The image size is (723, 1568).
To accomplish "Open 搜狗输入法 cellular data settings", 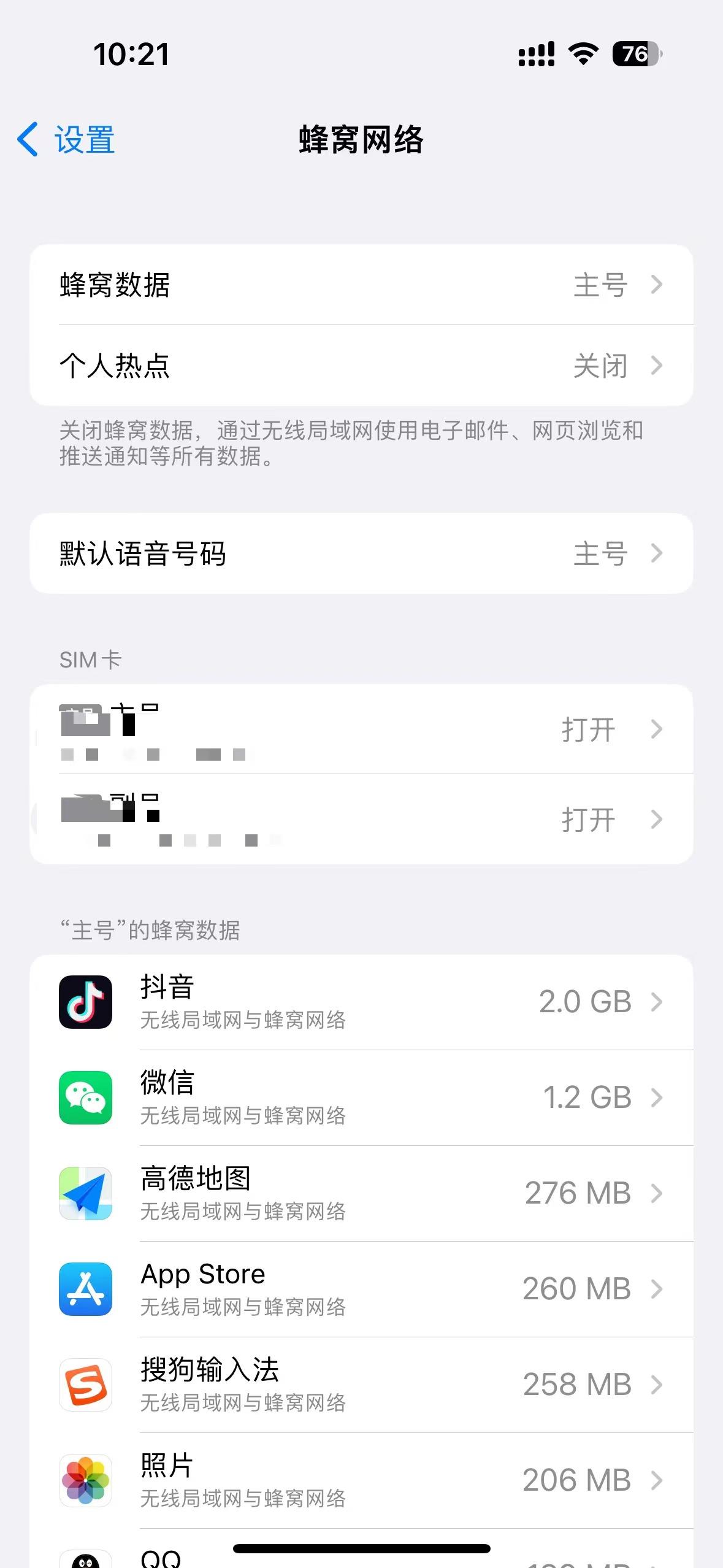I will tap(361, 1385).
